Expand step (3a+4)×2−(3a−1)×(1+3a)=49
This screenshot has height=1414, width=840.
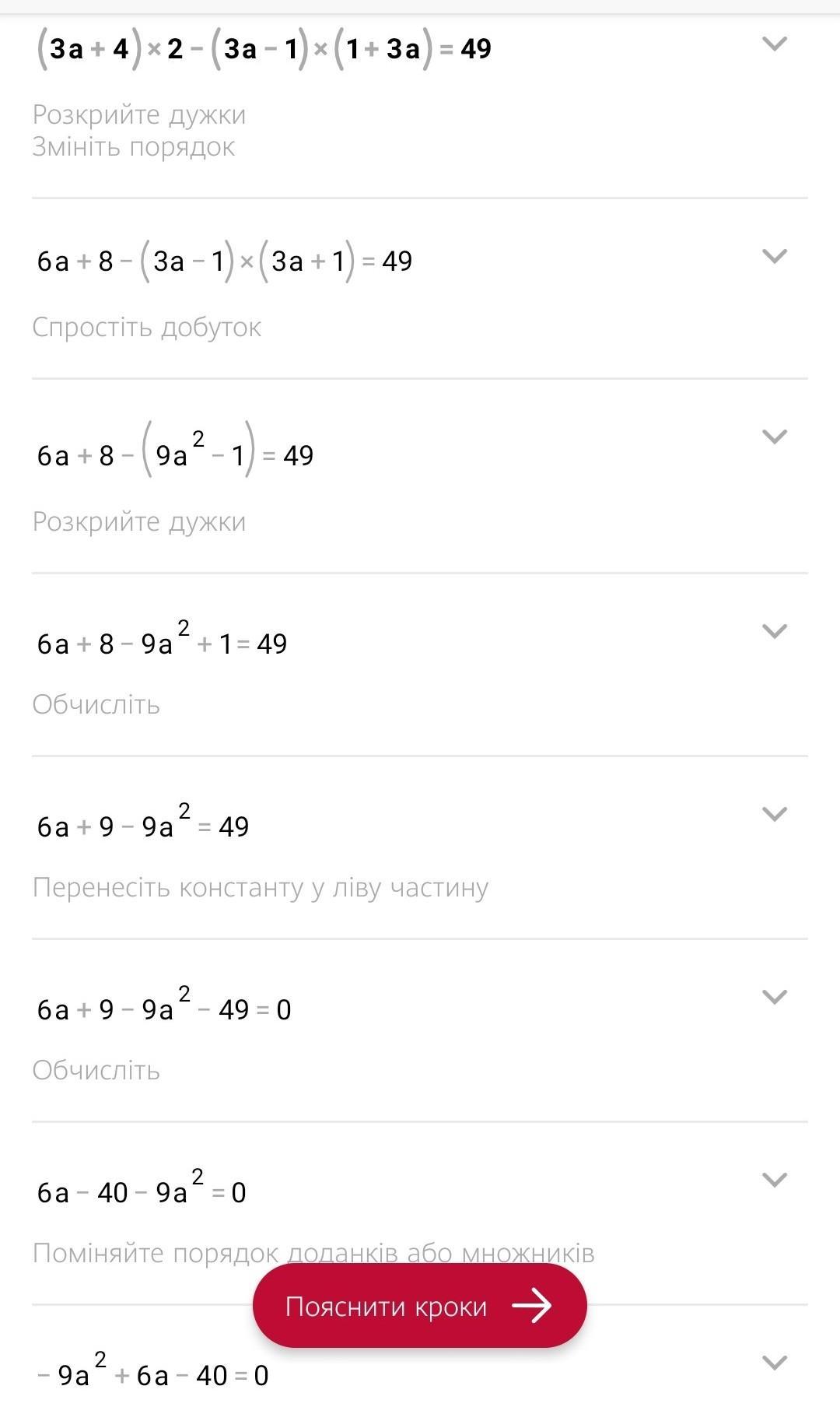click(774, 44)
